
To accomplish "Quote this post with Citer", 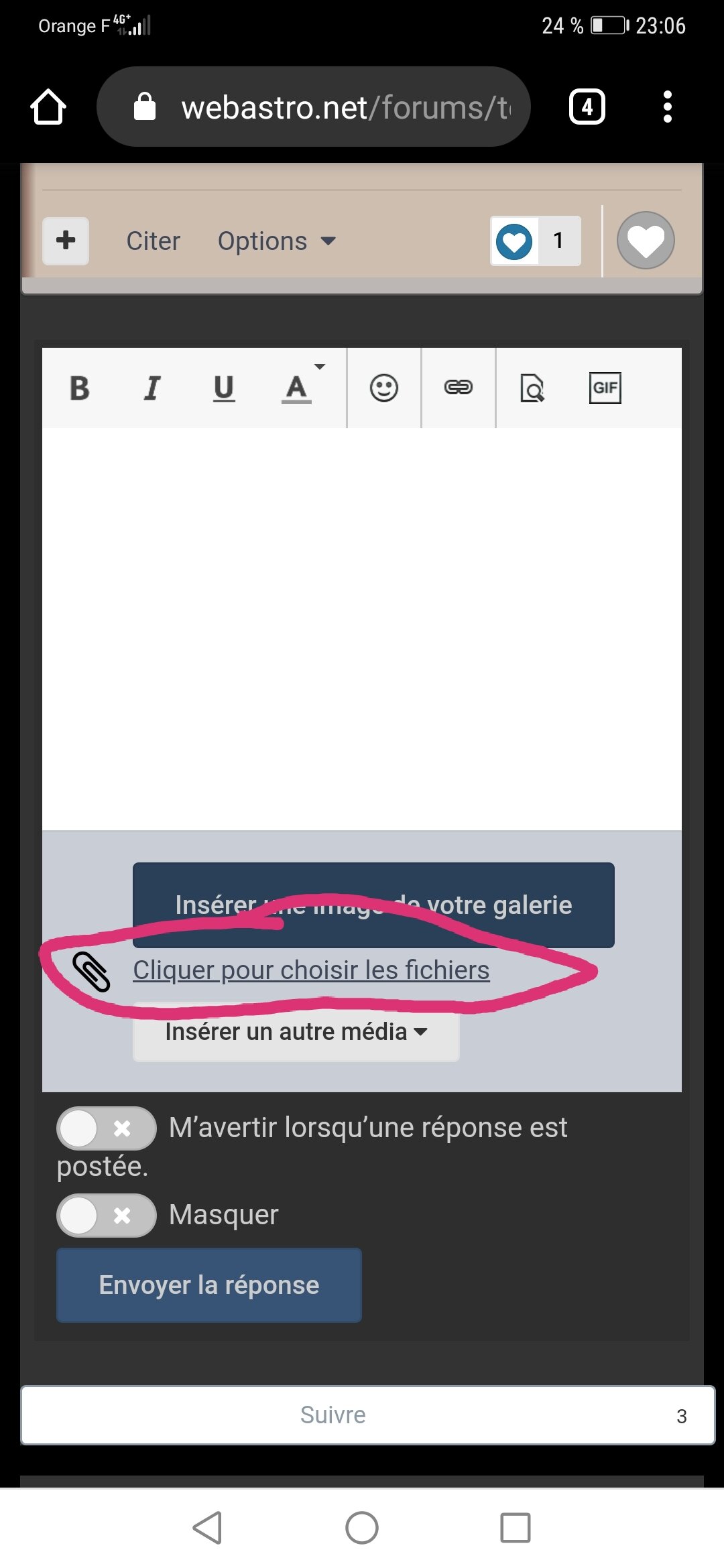I will (153, 241).
